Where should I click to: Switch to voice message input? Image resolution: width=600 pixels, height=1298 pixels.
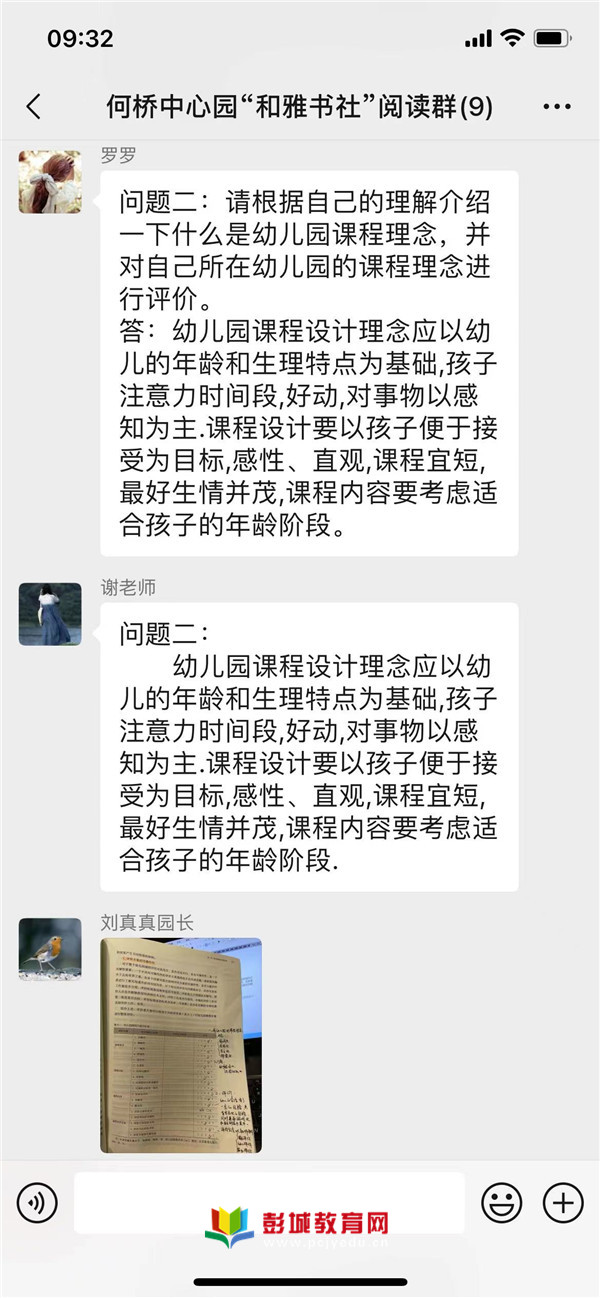38,1202
